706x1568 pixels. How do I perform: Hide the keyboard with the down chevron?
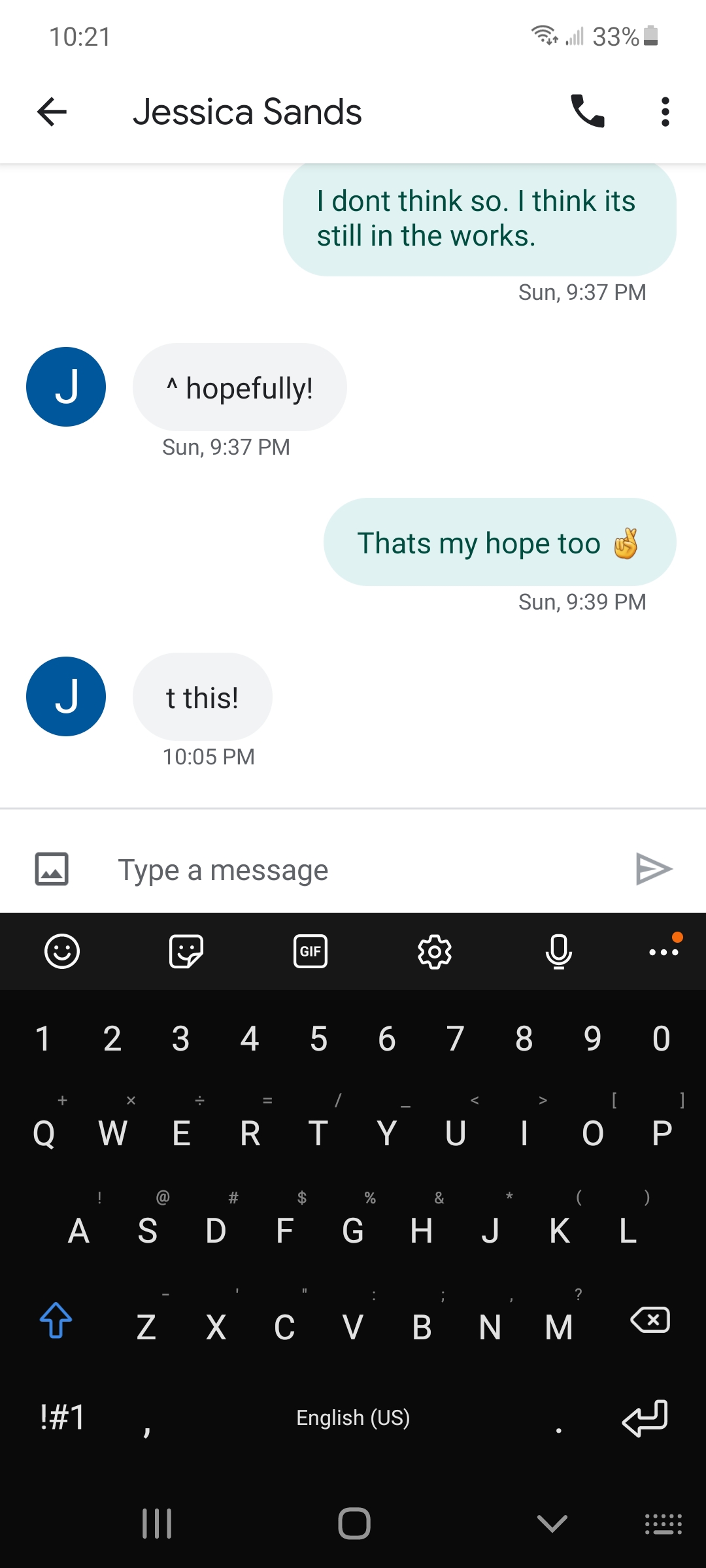point(550,1524)
